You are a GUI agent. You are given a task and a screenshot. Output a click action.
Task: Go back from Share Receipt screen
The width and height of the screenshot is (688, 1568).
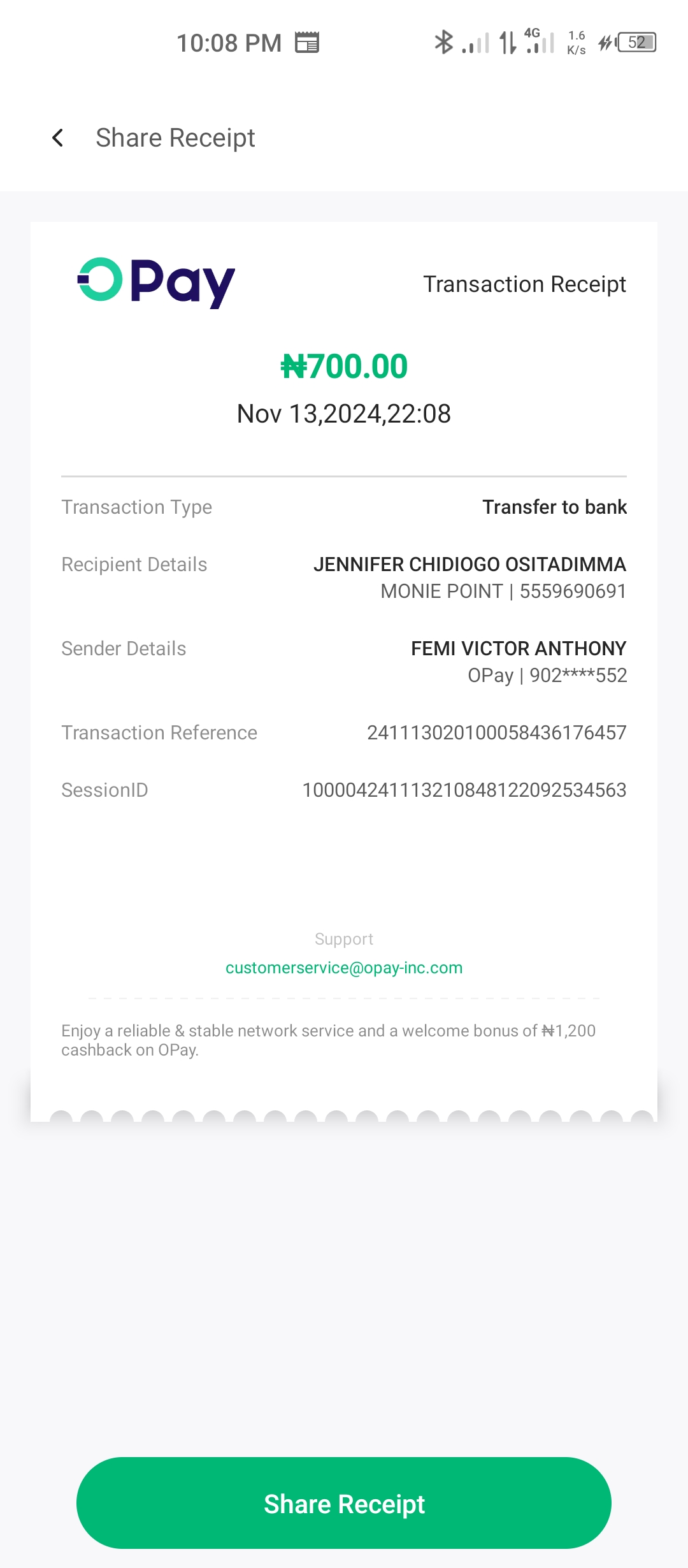(58, 138)
